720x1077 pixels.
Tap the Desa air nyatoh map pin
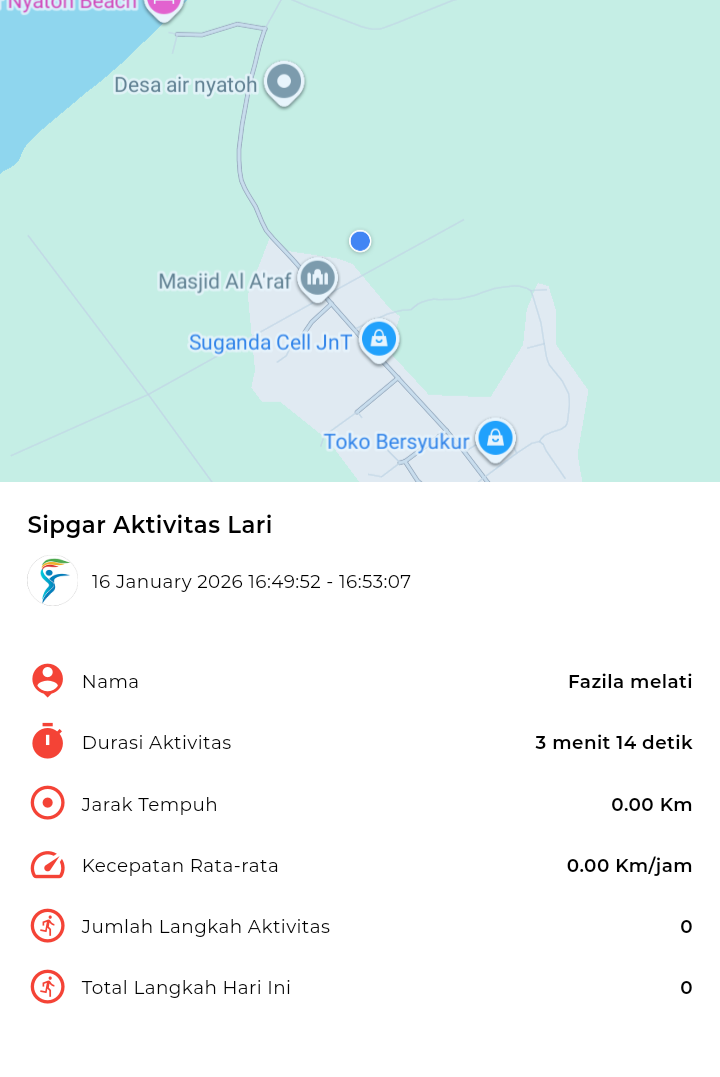284,82
